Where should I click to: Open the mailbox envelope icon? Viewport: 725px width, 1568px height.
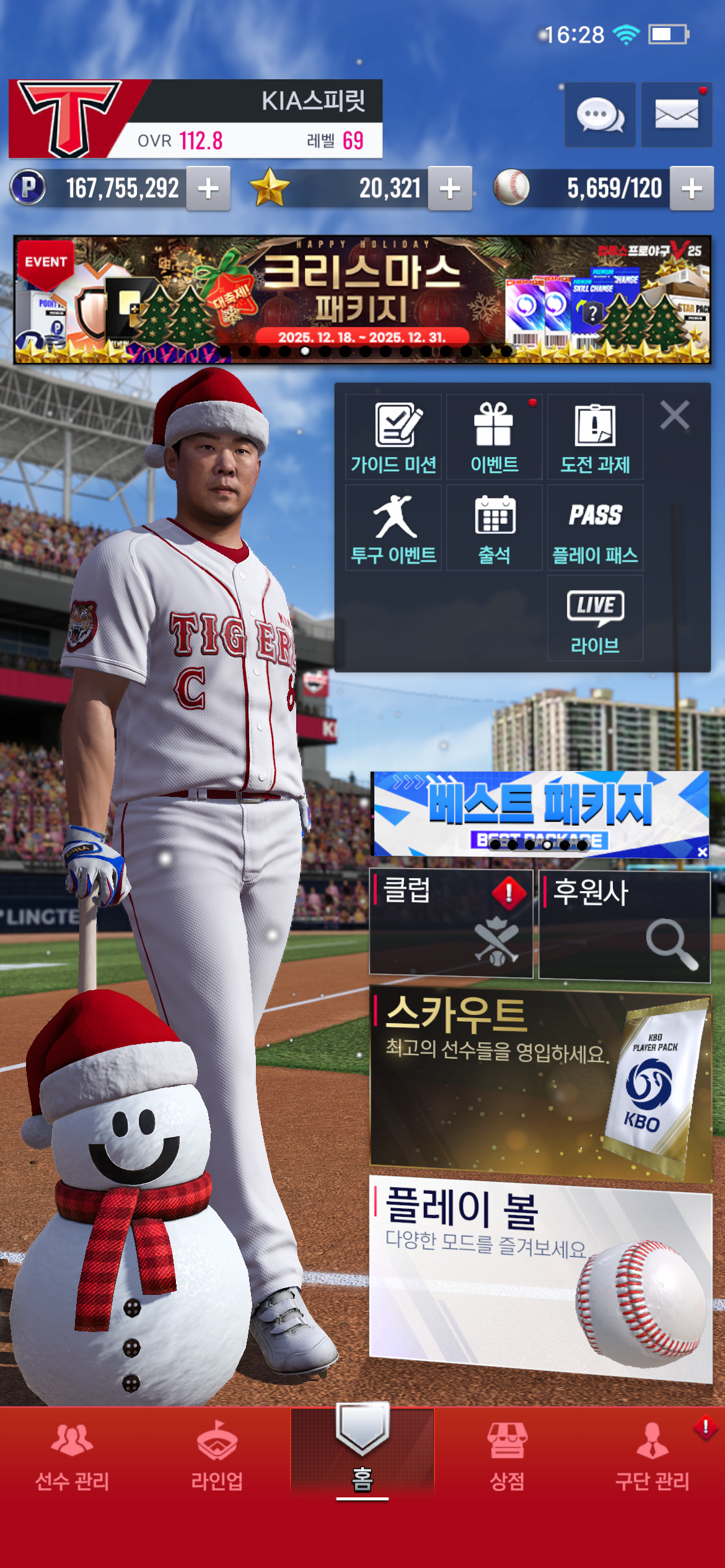click(676, 115)
